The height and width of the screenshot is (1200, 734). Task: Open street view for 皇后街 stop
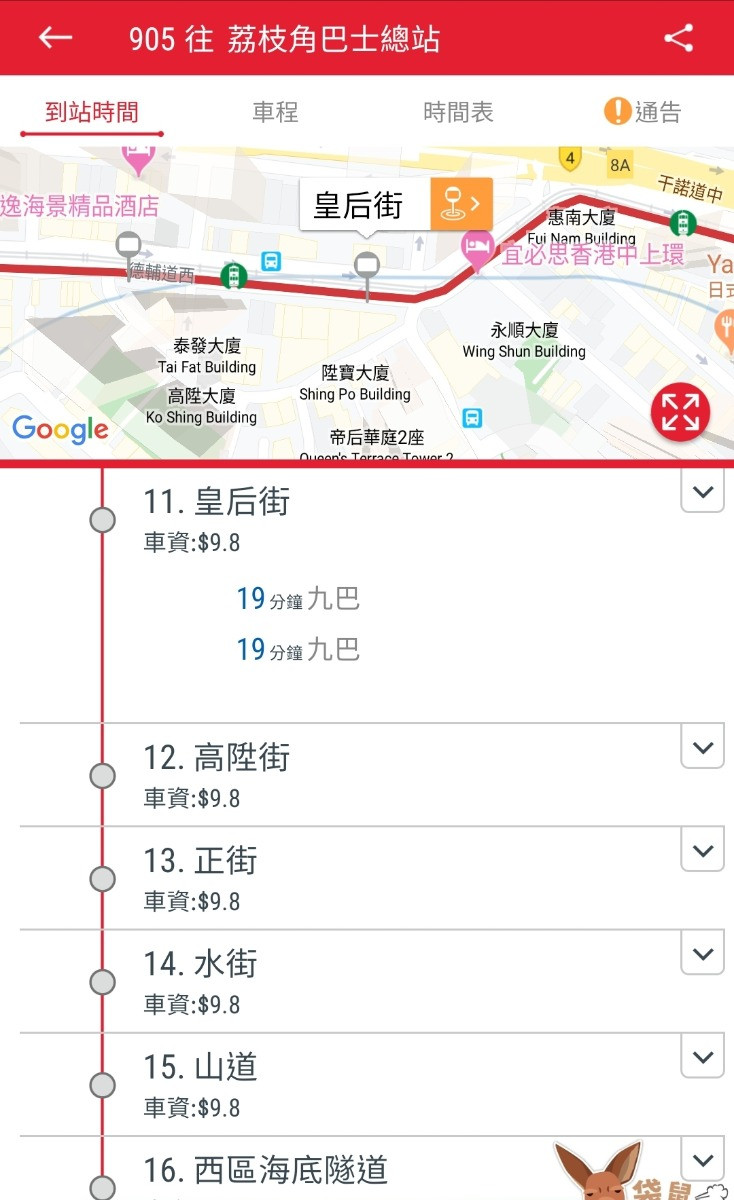point(461,204)
